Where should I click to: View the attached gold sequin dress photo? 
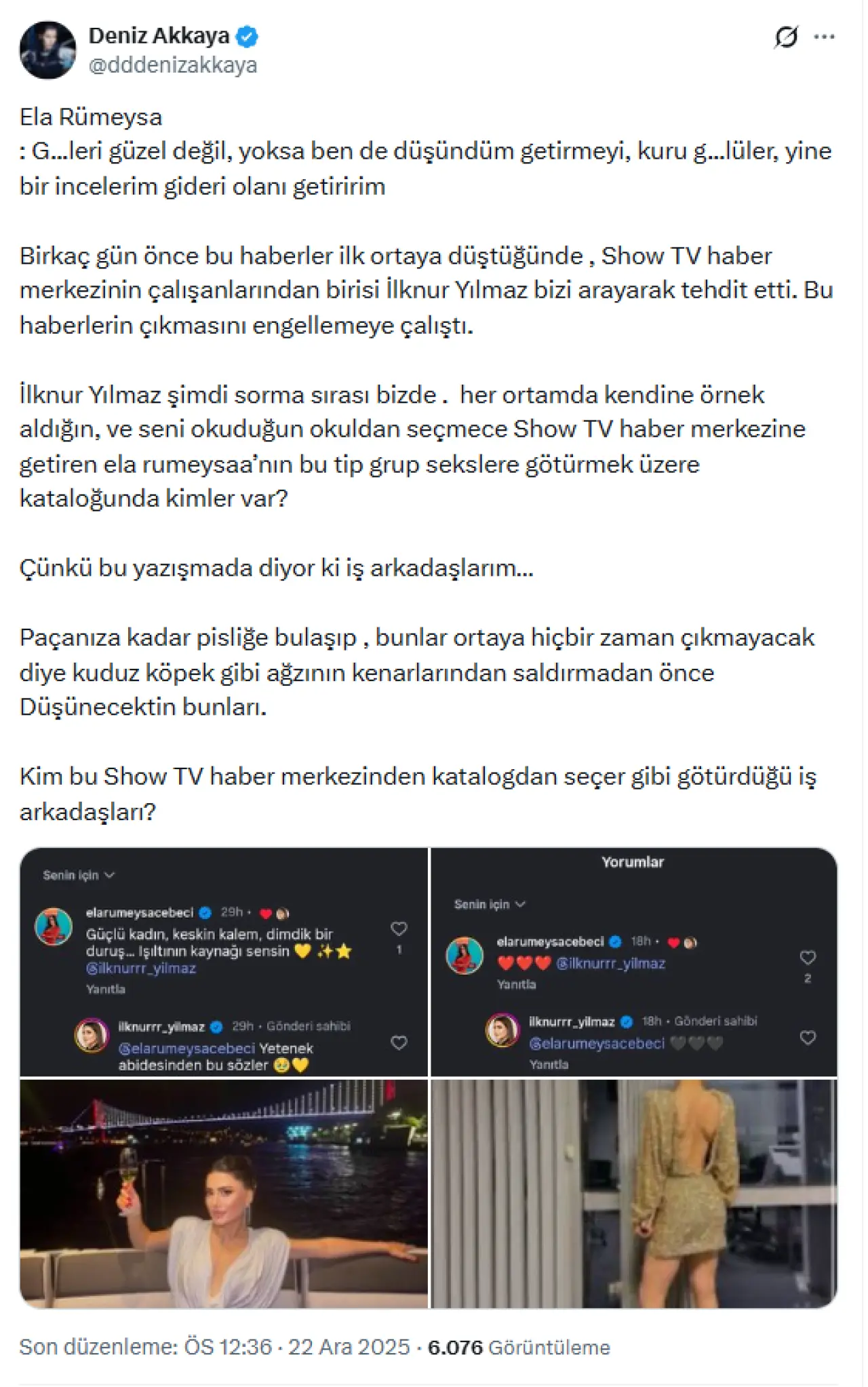point(633,1194)
